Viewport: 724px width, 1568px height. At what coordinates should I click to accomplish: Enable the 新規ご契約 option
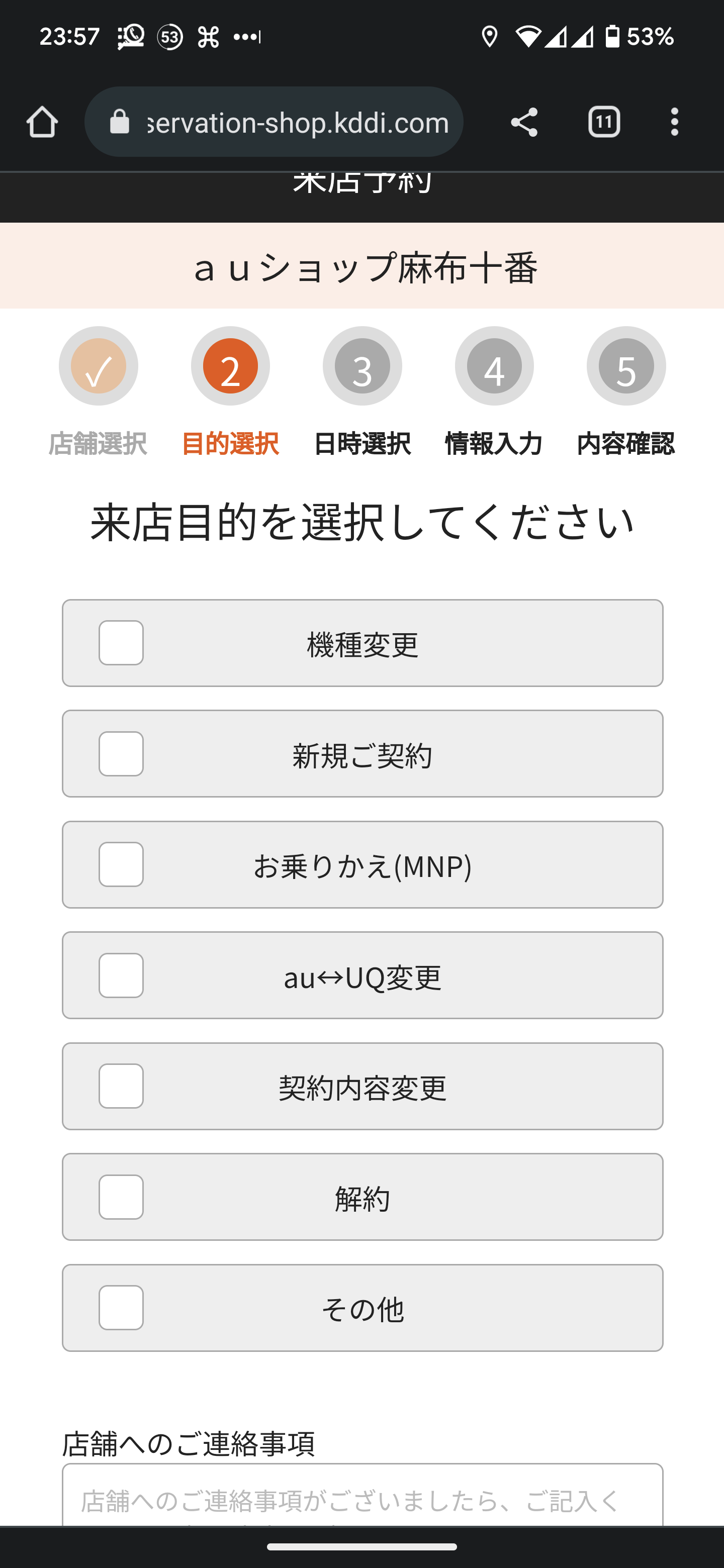click(x=121, y=753)
